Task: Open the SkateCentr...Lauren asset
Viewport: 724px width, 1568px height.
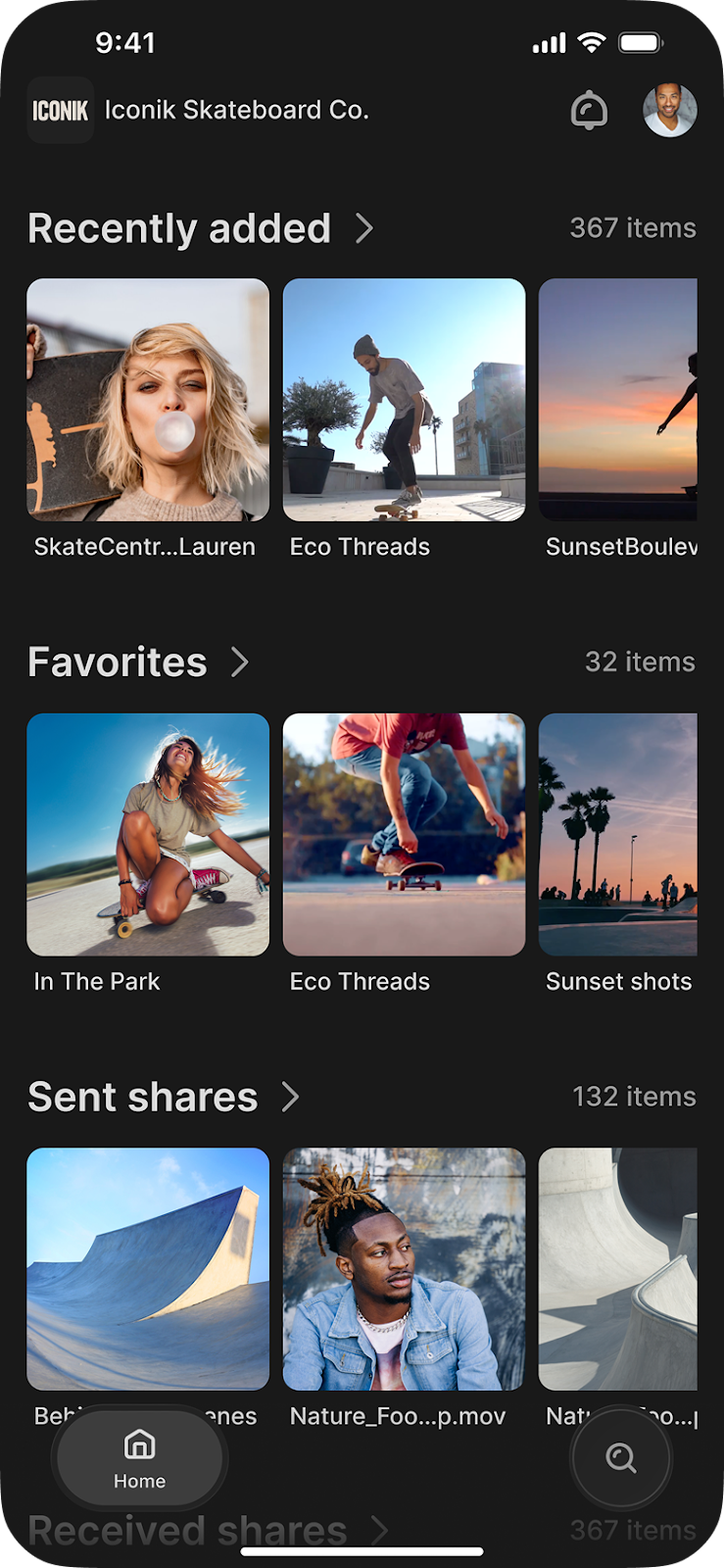Action: coord(148,400)
